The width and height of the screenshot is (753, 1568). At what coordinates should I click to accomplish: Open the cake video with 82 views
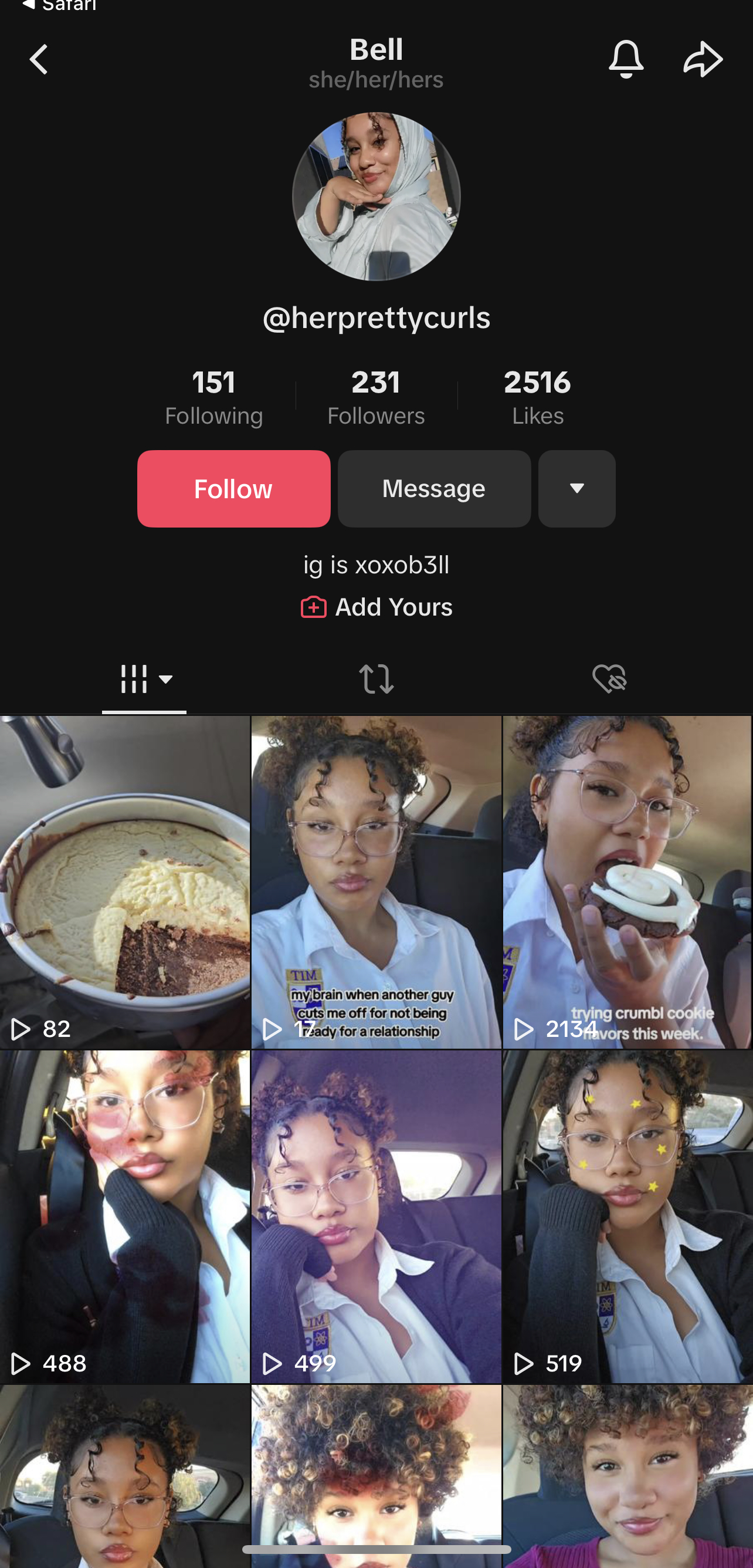pos(125,881)
